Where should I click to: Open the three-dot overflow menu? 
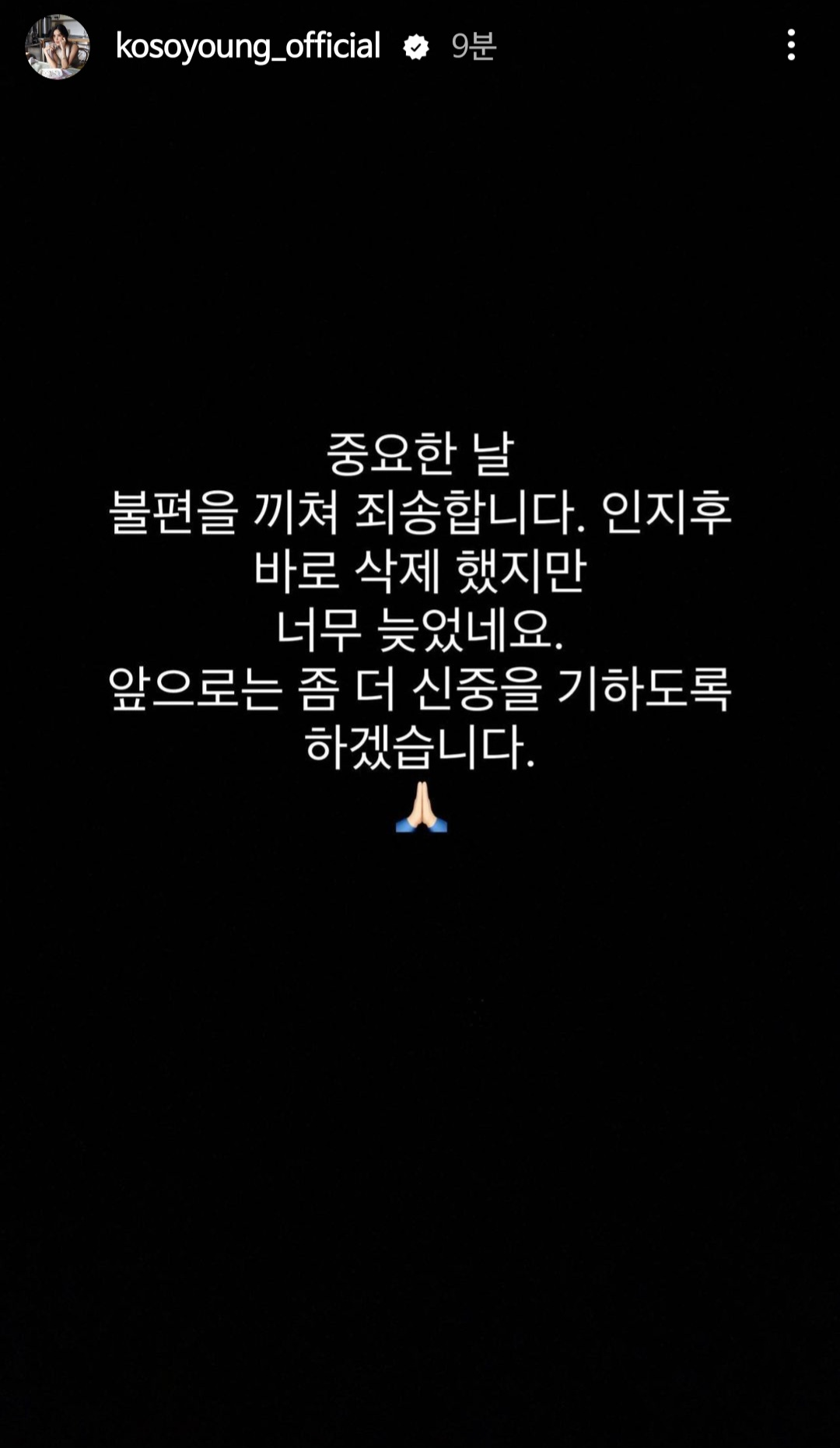click(791, 45)
